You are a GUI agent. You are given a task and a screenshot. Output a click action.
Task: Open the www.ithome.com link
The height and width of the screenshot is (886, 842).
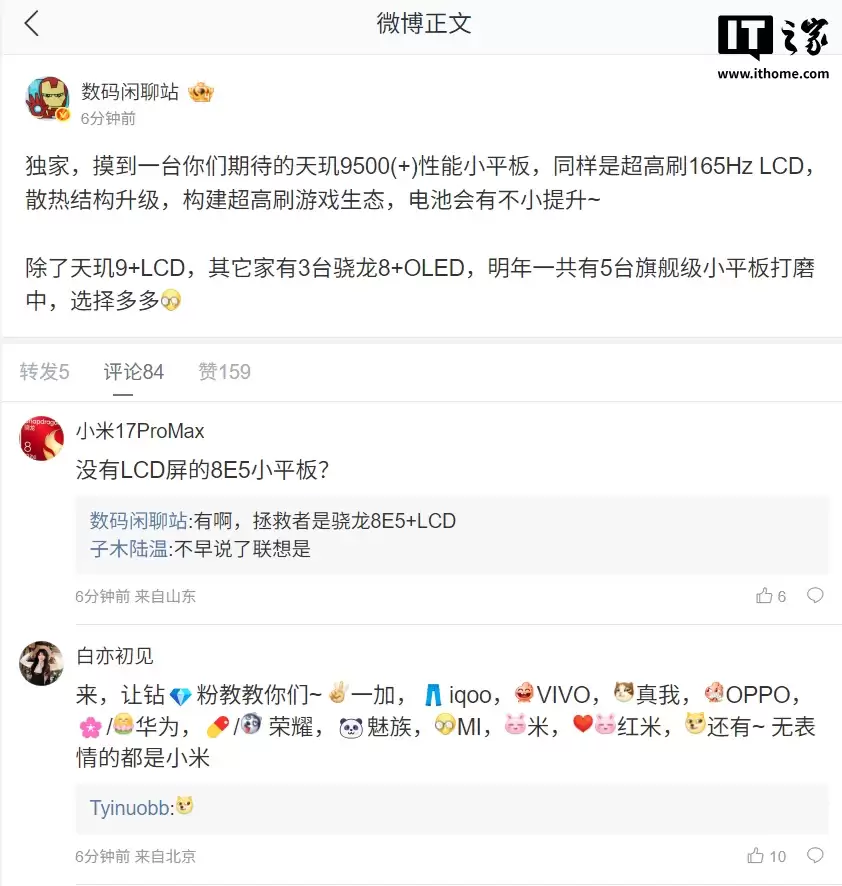tap(775, 73)
